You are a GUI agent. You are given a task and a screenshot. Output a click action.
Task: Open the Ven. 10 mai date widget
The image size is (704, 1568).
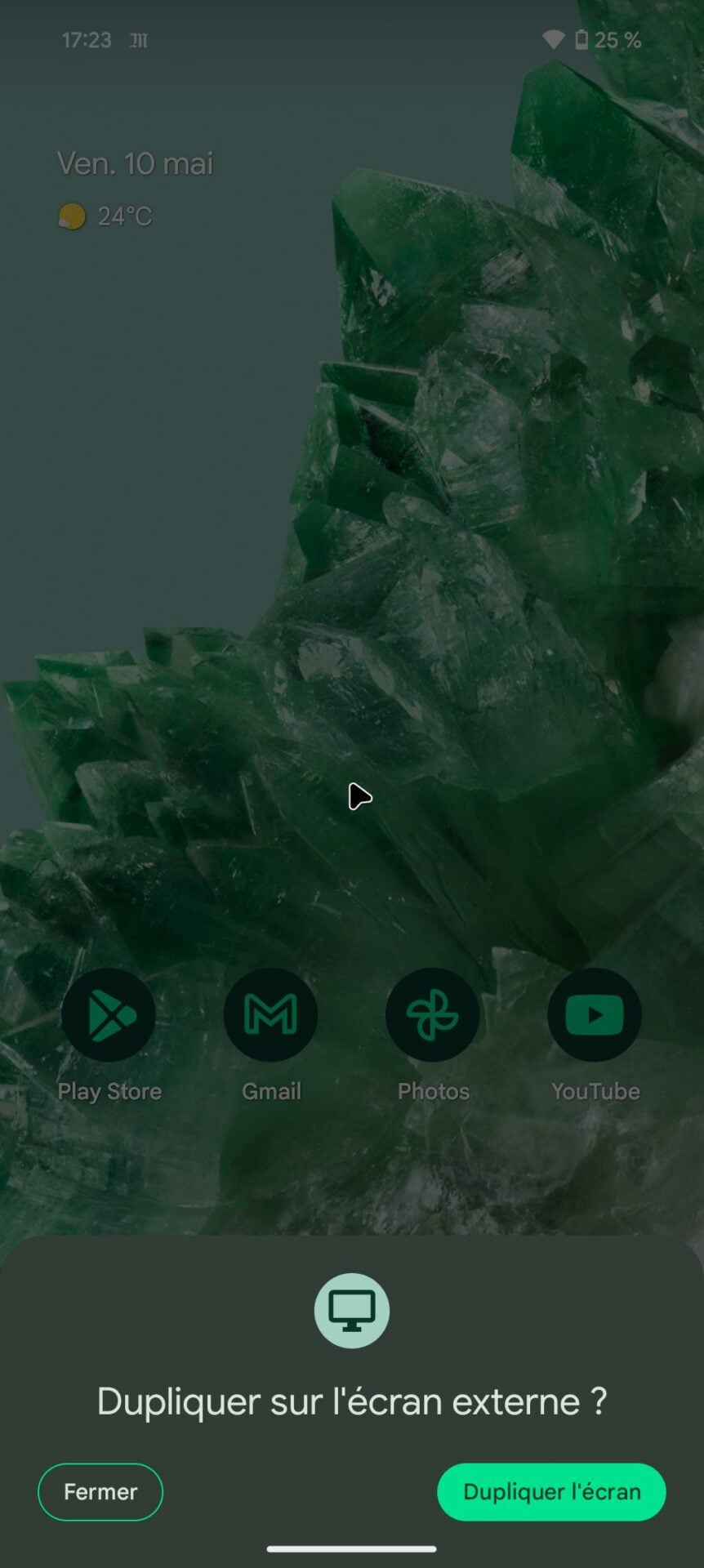click(x=135, y=163)
